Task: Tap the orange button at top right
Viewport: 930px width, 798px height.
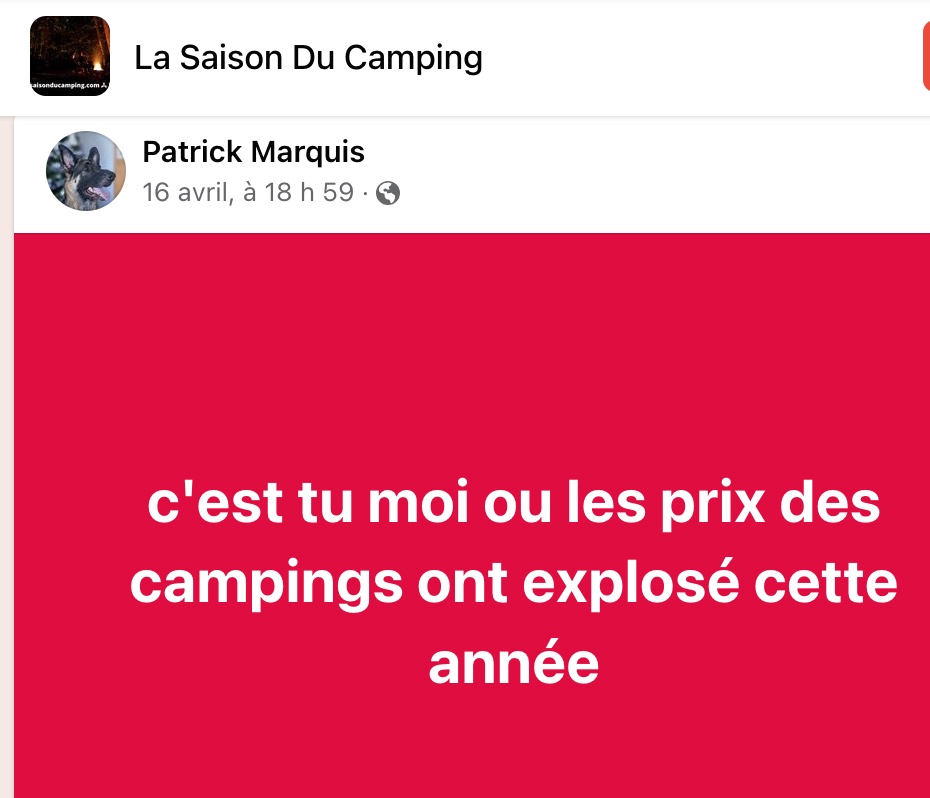Action: [925, 57]
